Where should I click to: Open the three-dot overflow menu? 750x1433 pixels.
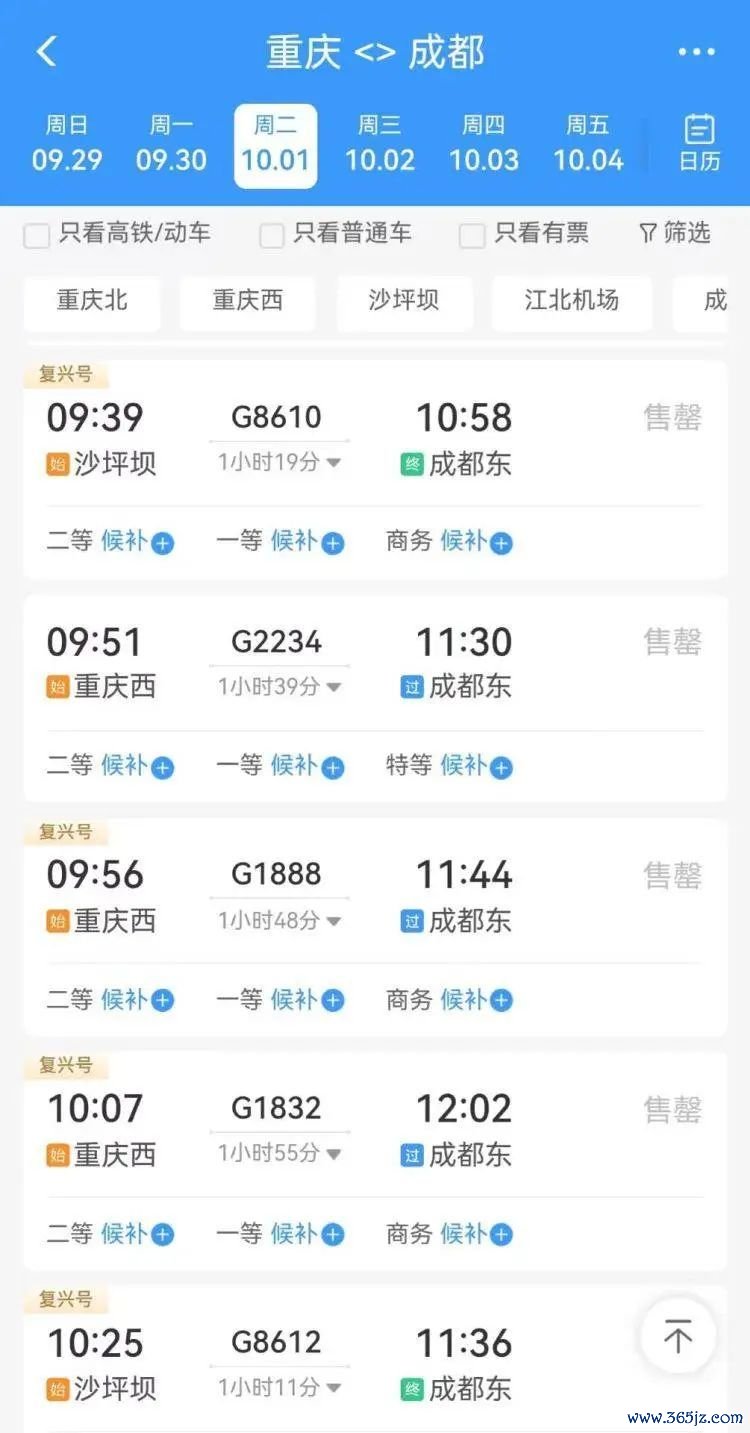(x=696, y=52)
